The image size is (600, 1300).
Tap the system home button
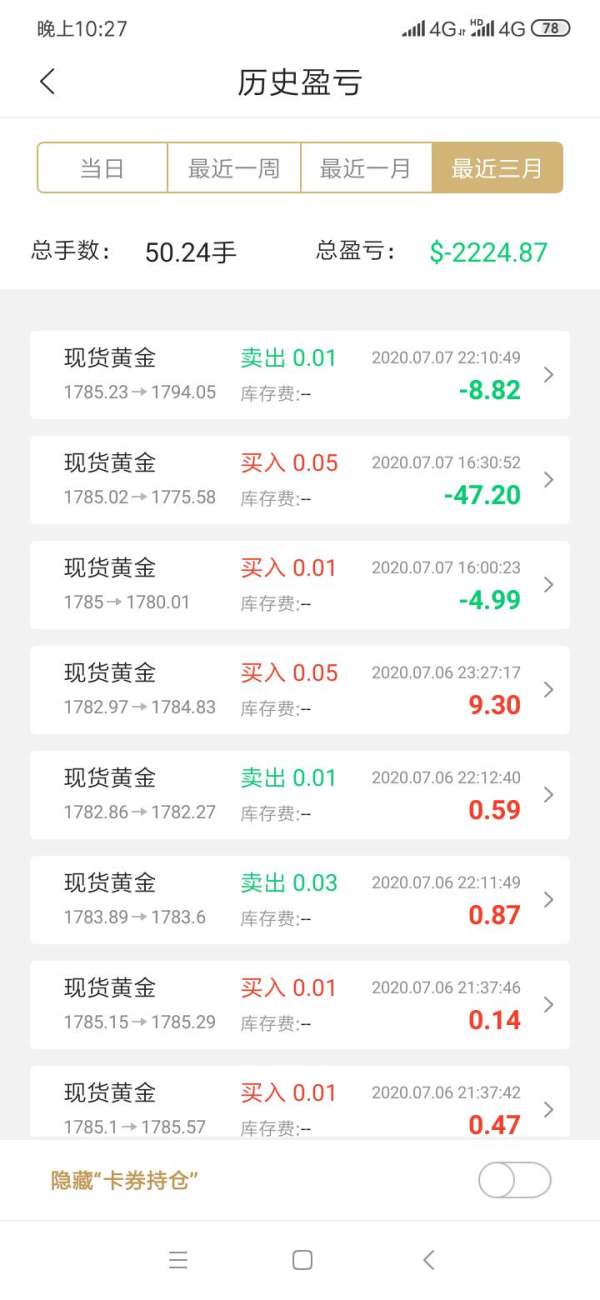pos(302,1260)
